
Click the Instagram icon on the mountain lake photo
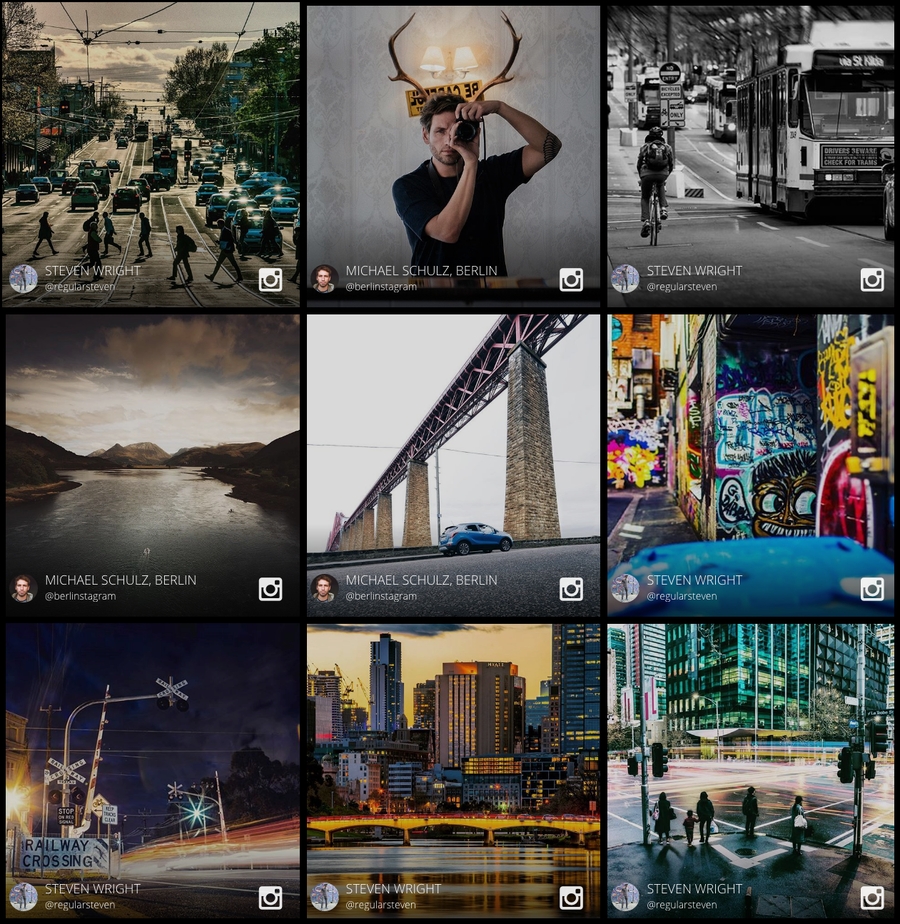tap(271, 589)
